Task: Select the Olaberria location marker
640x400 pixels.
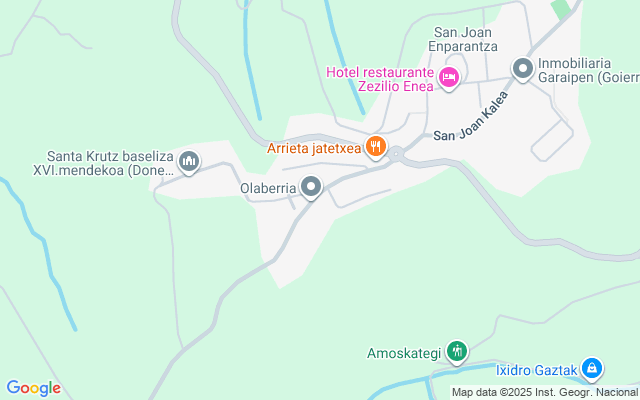Action: (312, 187)
